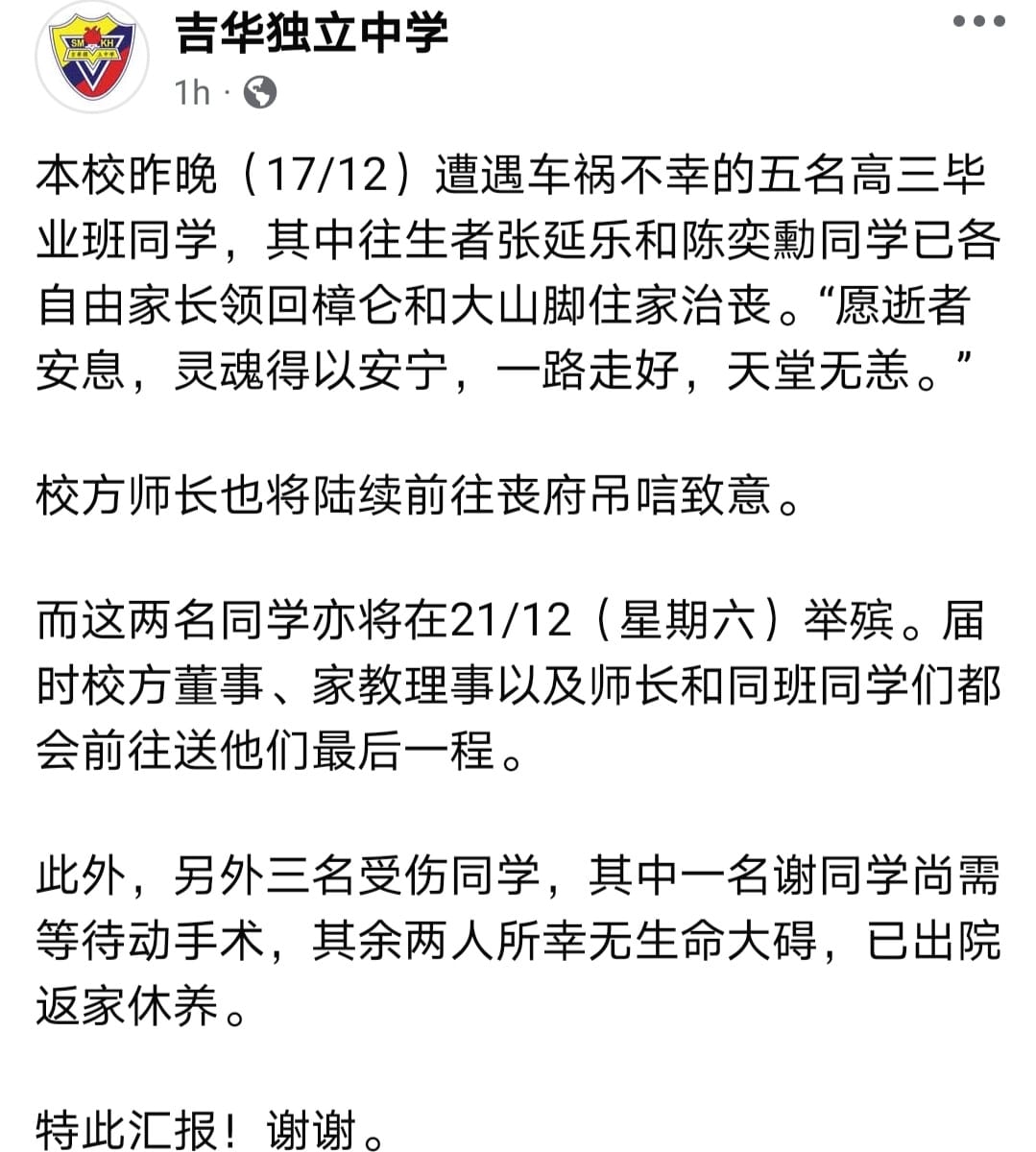Open the 吉华独立中学 page name link
Screen dimensions: 1036x1152
click(x=310, y=34)
